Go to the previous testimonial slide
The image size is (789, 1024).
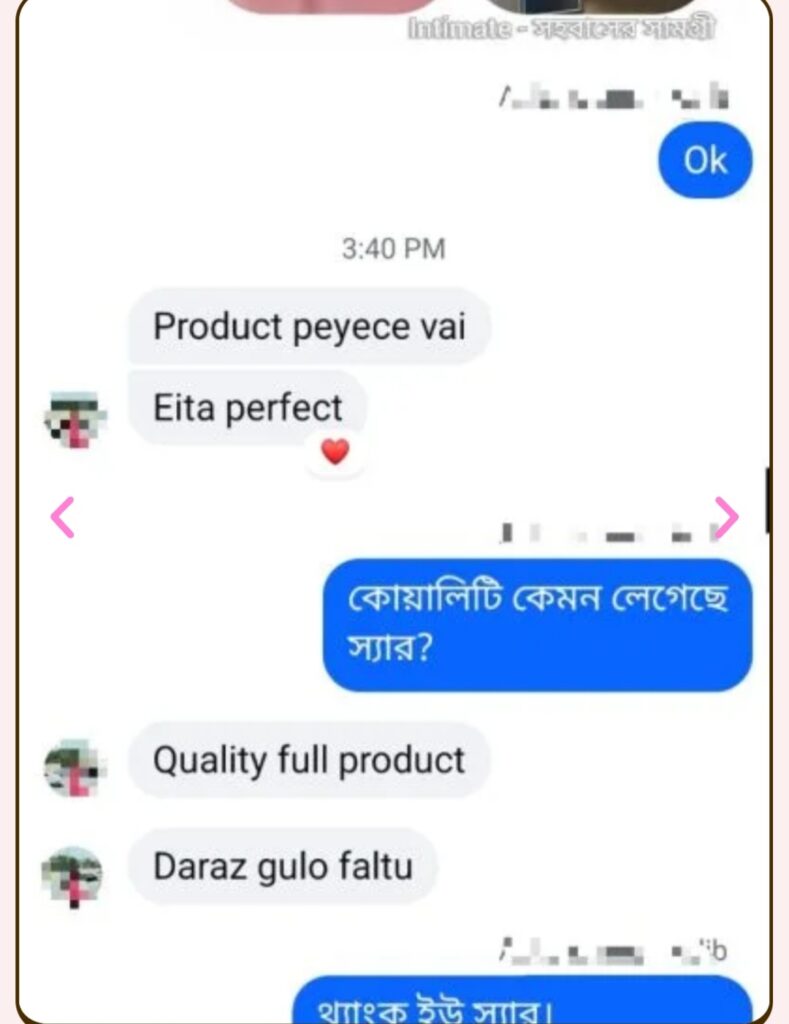click(x=62, y=517)
